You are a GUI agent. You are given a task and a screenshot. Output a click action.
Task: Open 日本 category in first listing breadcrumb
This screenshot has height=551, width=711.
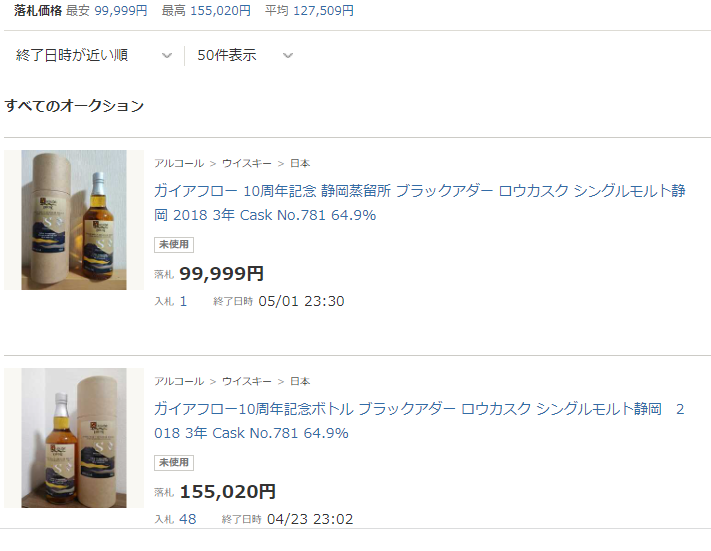300,163
